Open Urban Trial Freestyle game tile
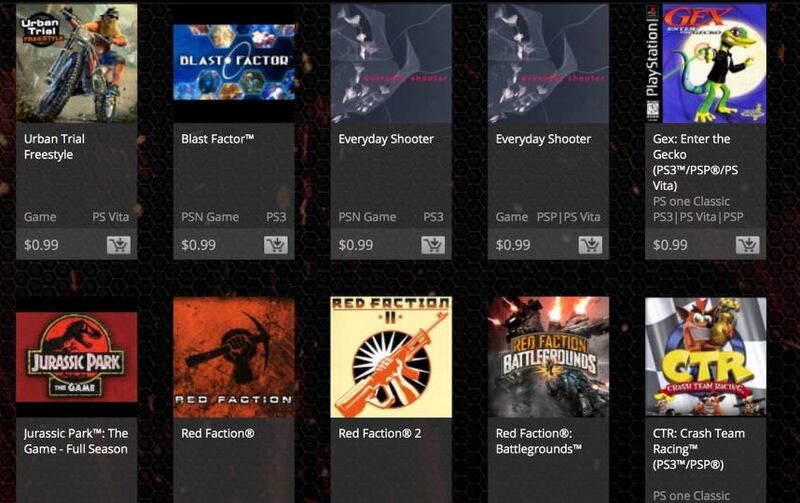The width and height of the screenshot is (800, 503). (x=76, y=63)
